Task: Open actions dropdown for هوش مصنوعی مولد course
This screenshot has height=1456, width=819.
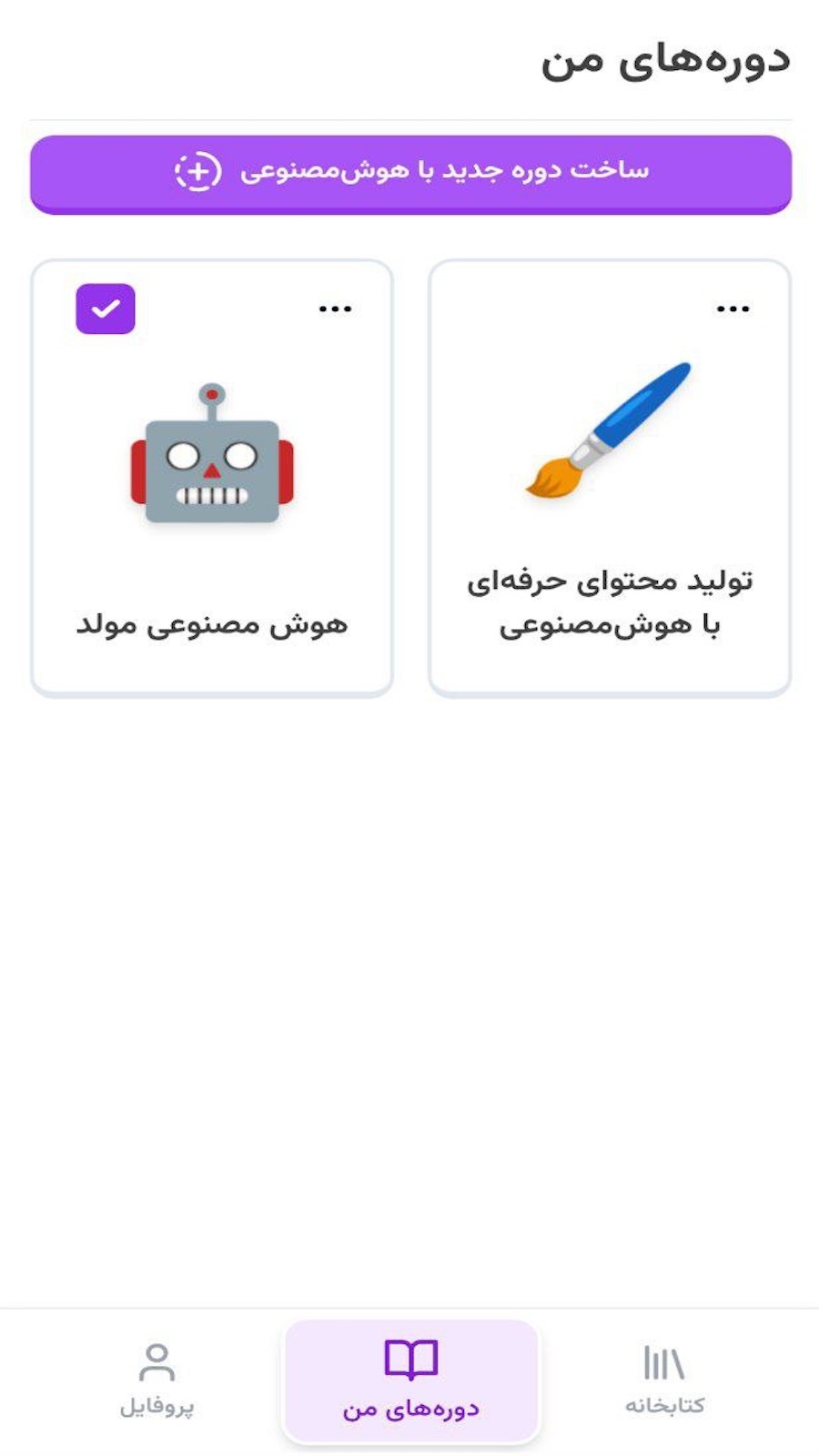Action: pyautogui.click(x=334, y=308)
